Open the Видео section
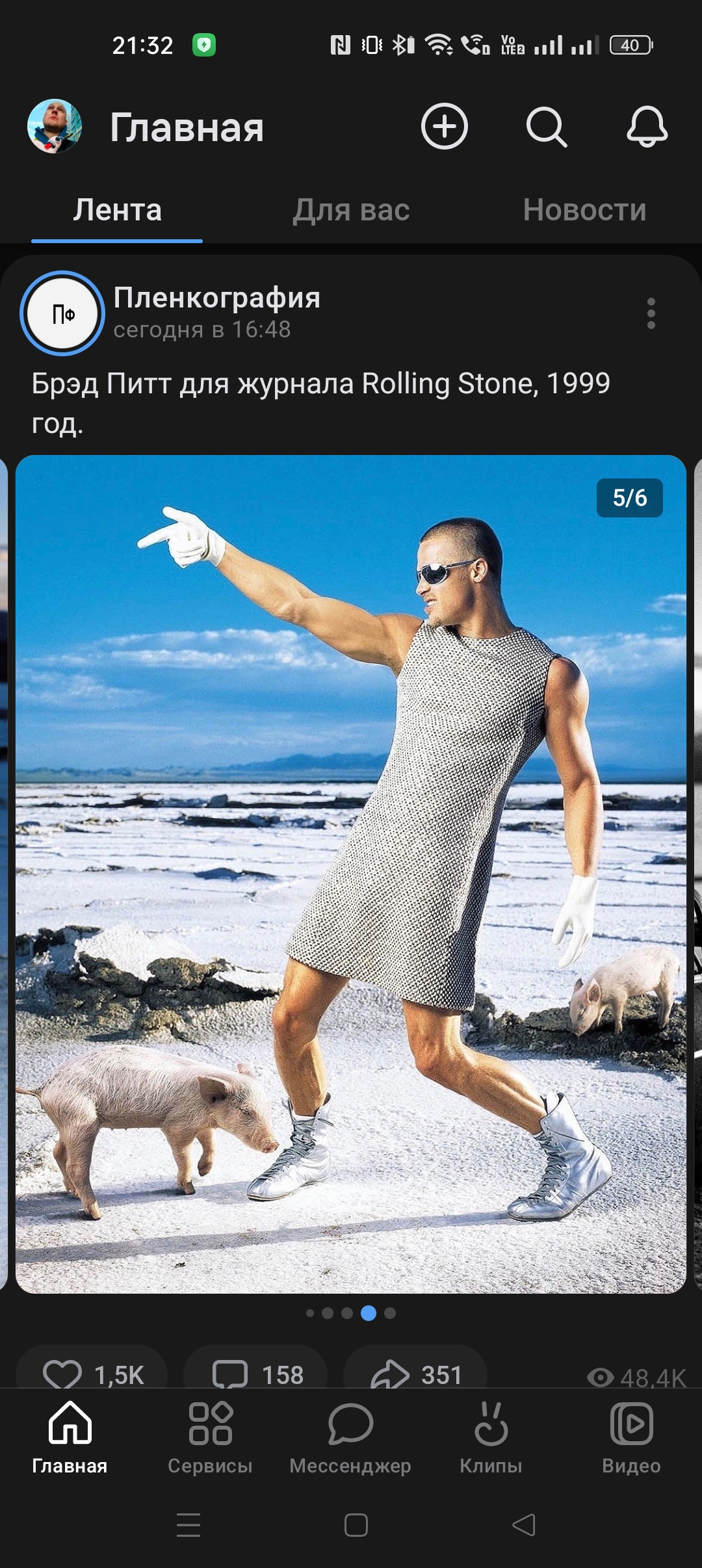 631,1438
